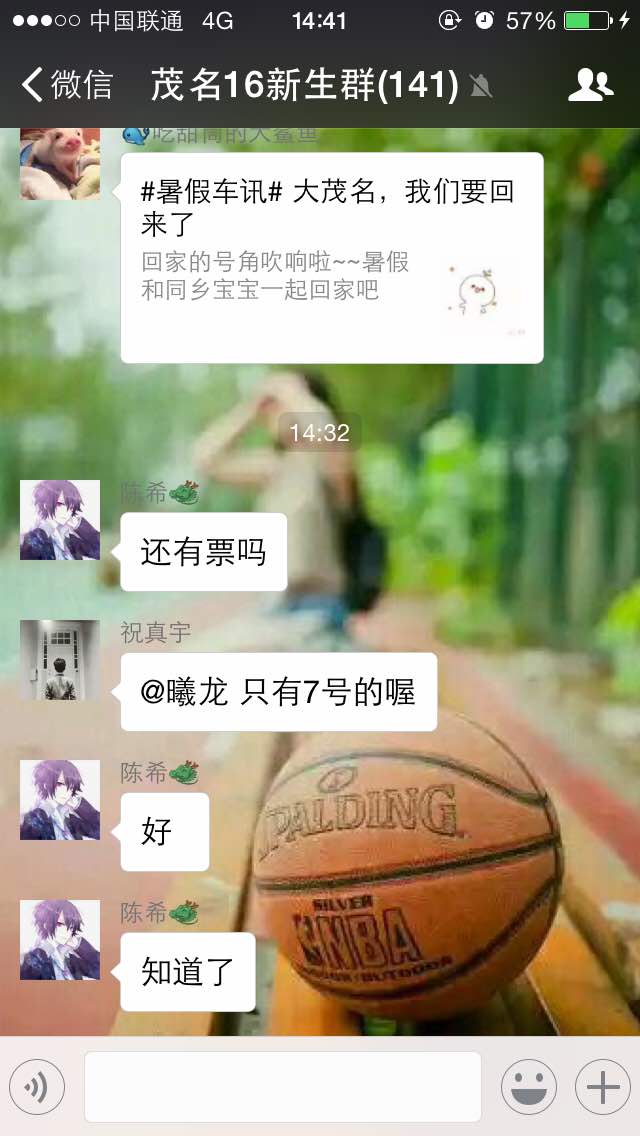Switch to voice message input
This screenshot has height=1136, width=640.
37,1086
